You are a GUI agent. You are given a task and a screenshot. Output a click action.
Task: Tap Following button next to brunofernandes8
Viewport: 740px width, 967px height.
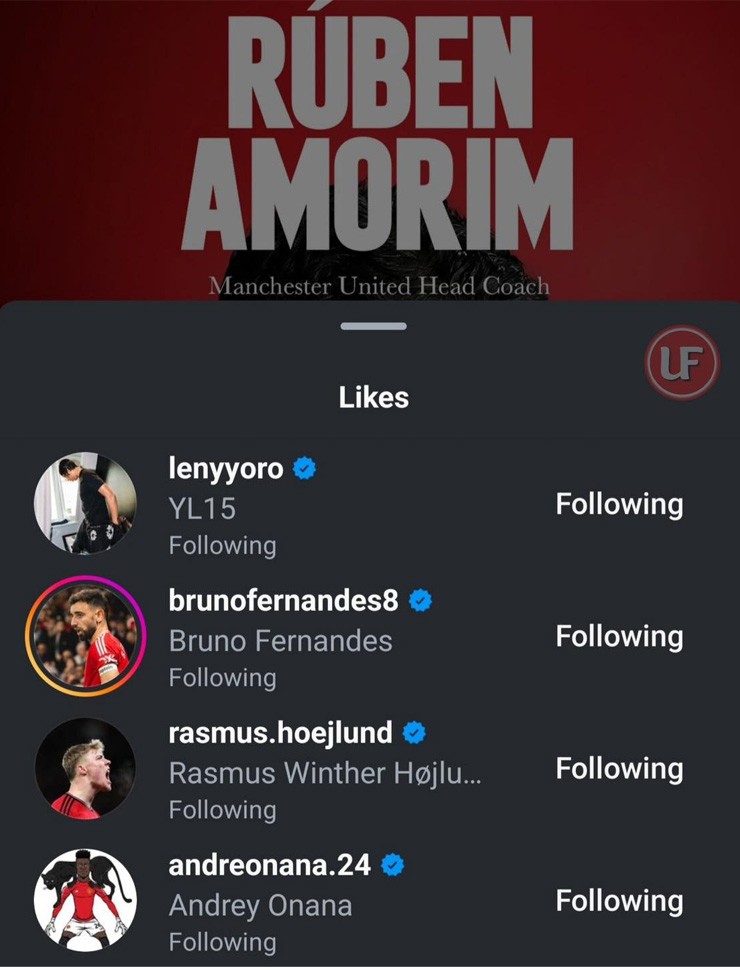619,637
